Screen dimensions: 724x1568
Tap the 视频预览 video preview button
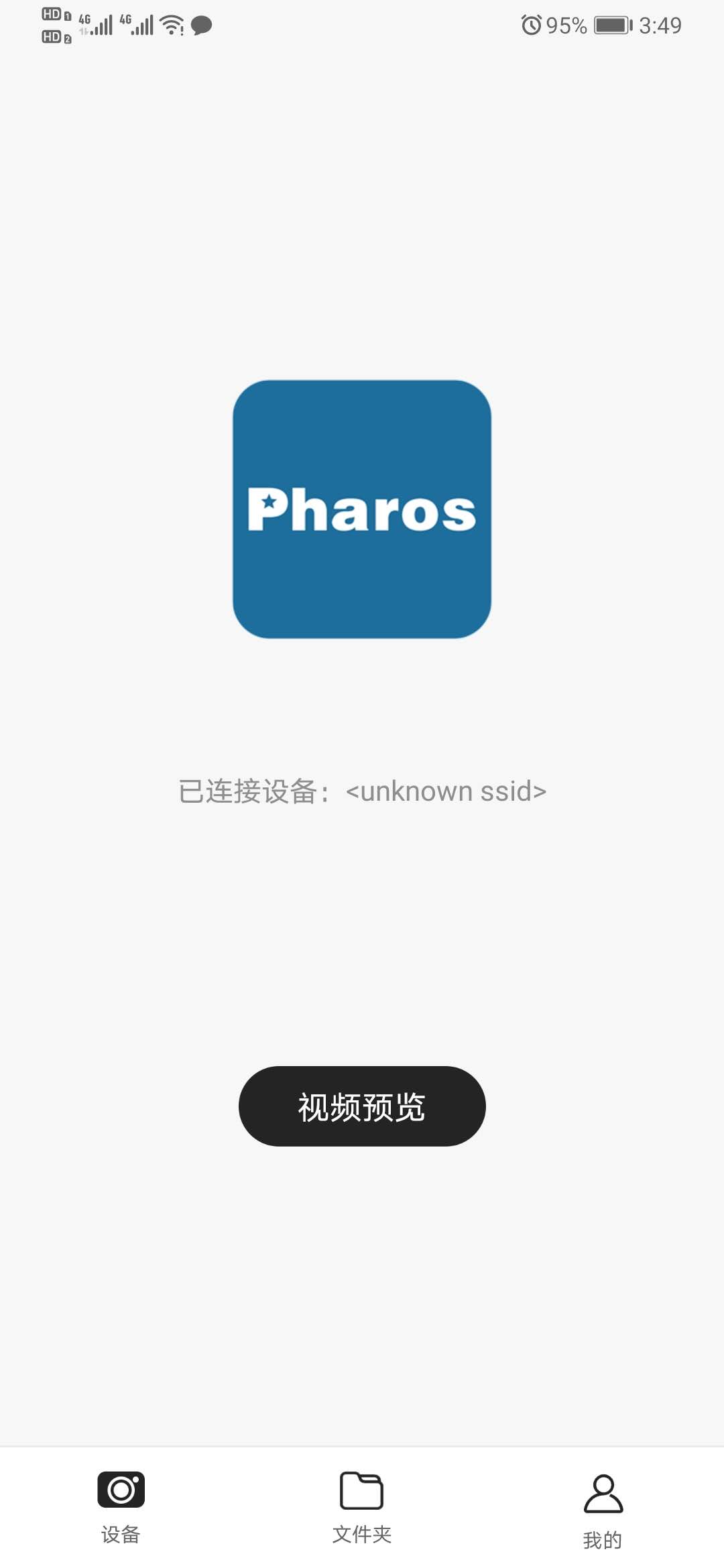click(362, 1106)
